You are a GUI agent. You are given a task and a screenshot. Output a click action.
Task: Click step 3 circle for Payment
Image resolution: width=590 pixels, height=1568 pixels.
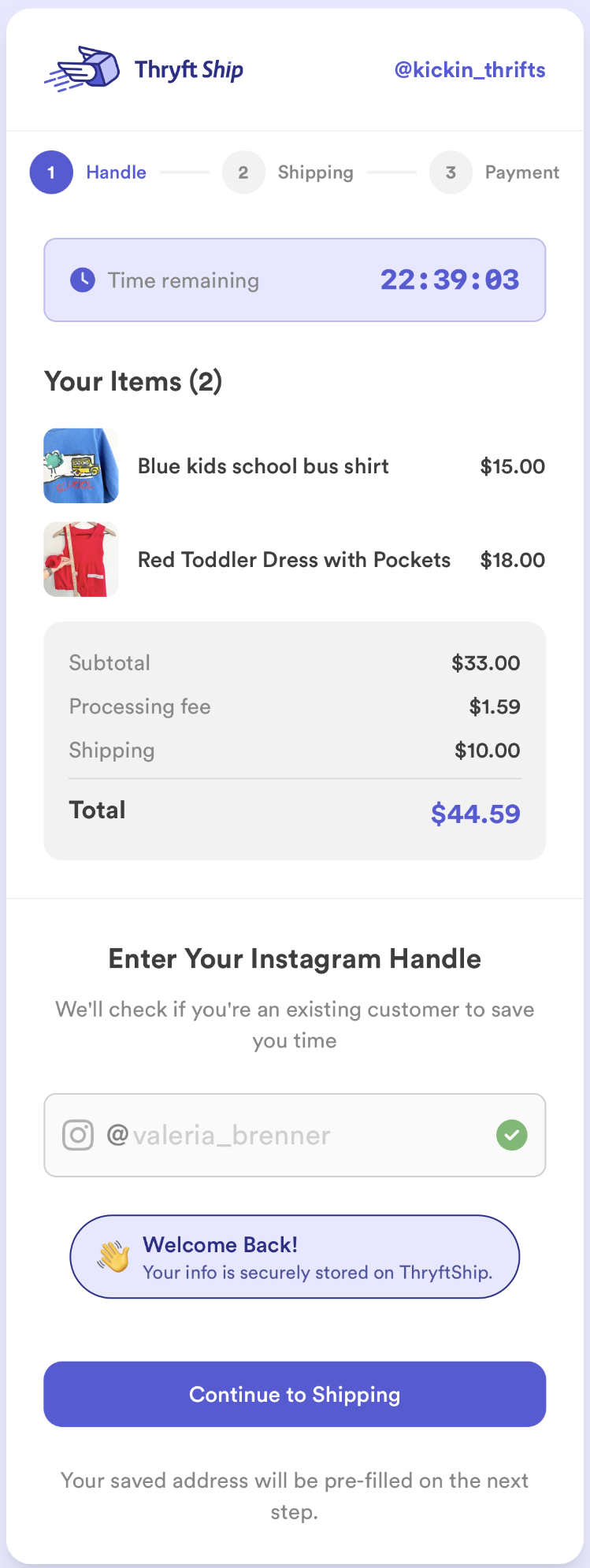coord(451,172)
